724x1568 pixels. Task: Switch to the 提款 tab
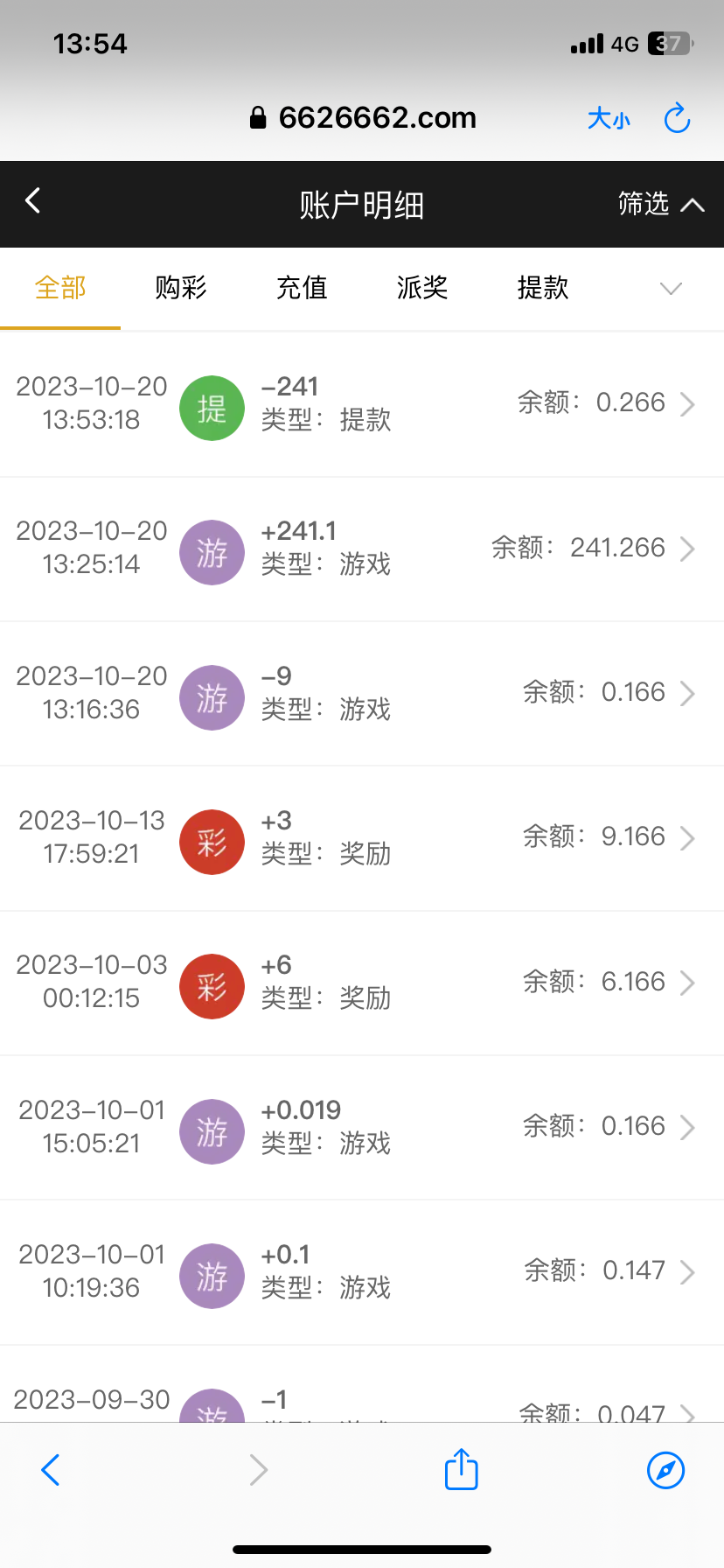(543, 288)
